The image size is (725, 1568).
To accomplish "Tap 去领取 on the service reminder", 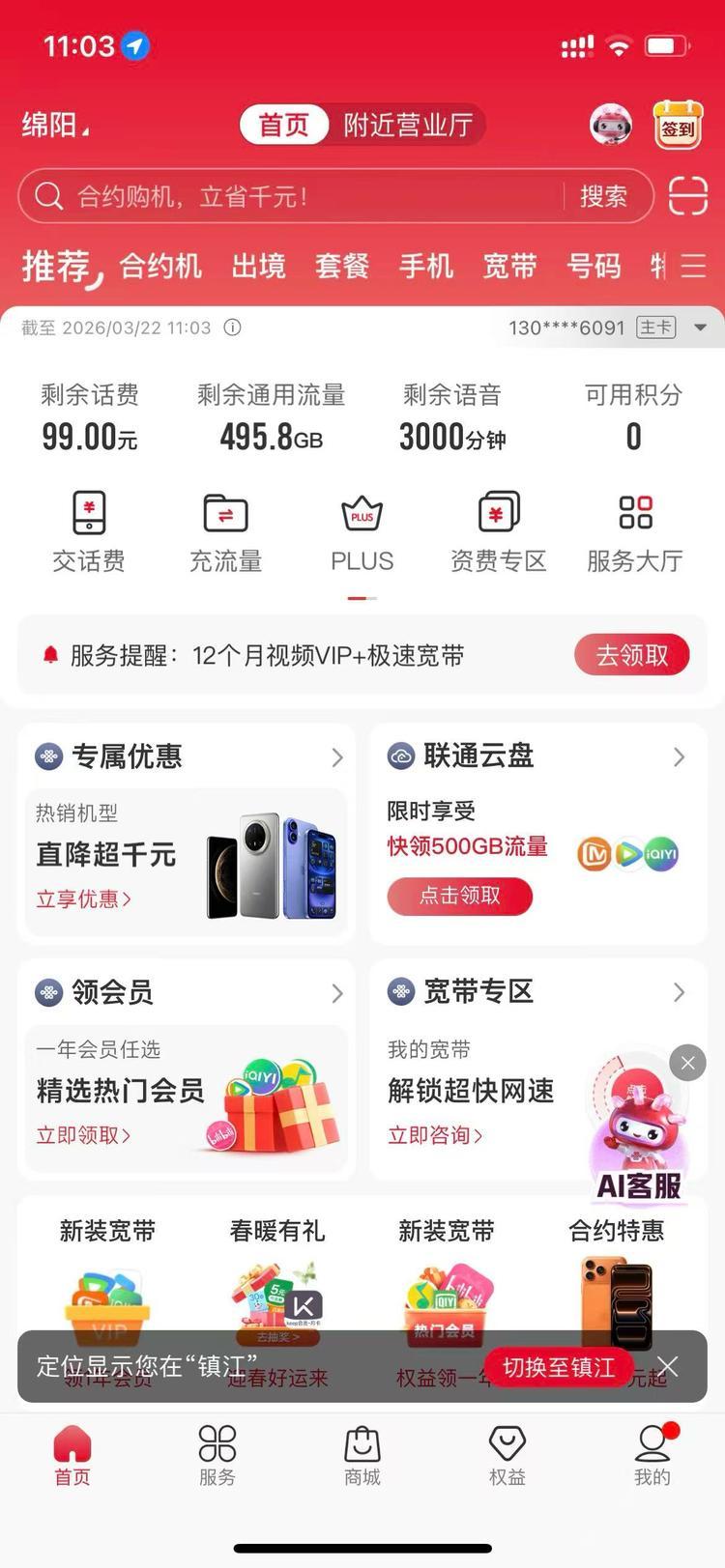I will point(631,655).
